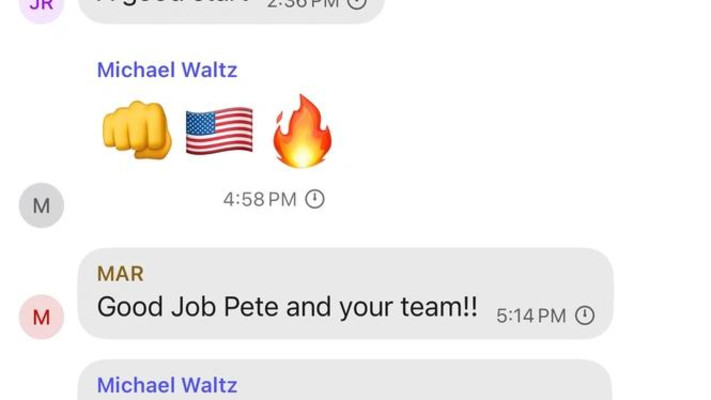711x400 pixels.
Task: Open MAR's red M avatar
Action: pos(41,317)
